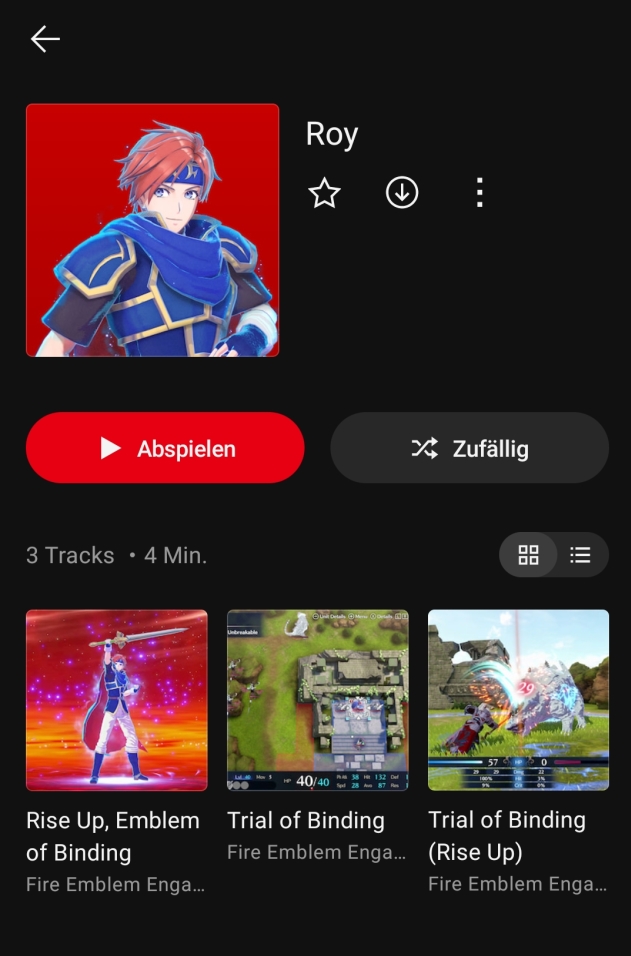This screenshot has width=631, height=956.
Task: Open the Trial of Binding track
Action: 317,700
